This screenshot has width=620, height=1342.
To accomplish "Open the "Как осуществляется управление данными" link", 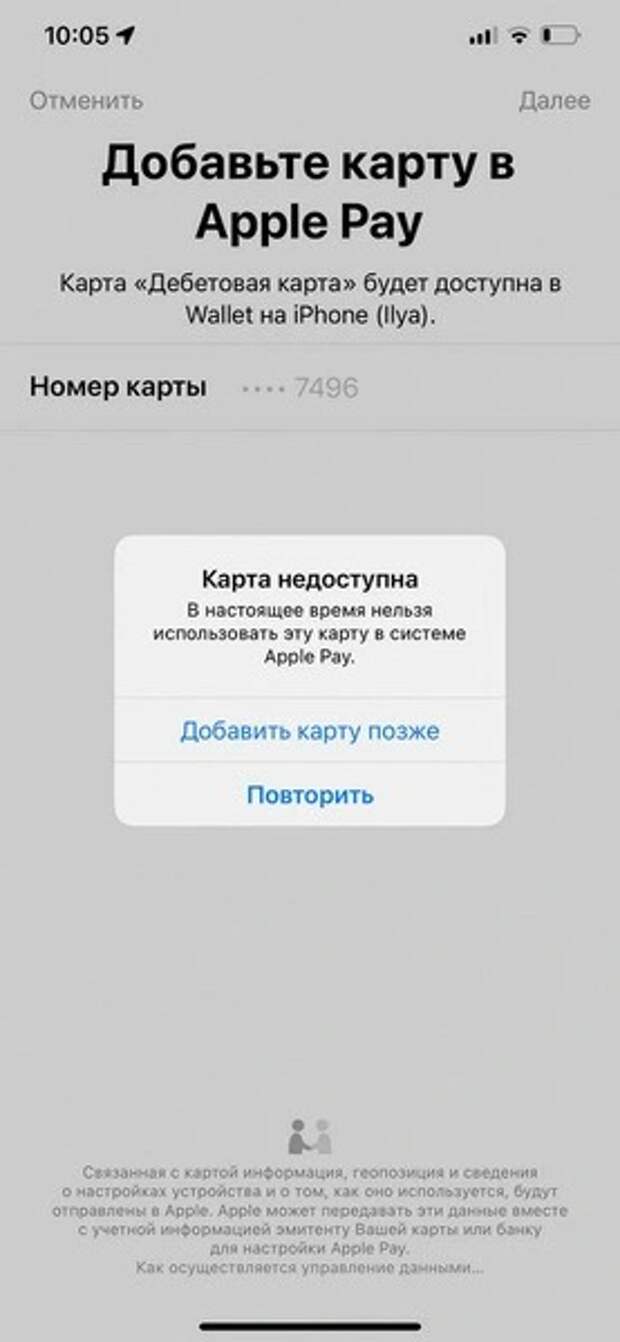I will tap(310, 1268).
